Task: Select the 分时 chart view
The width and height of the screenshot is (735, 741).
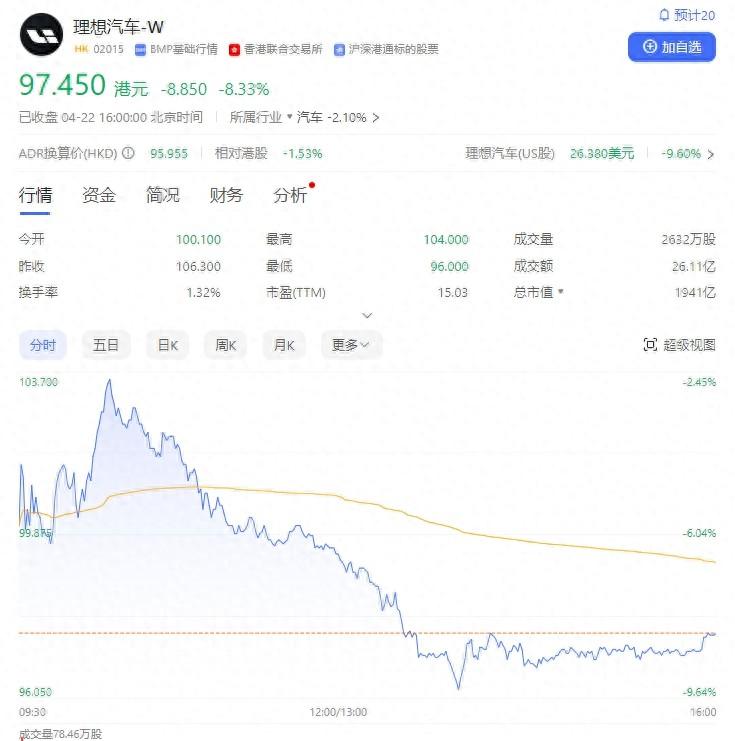Action: coord(43,345)
